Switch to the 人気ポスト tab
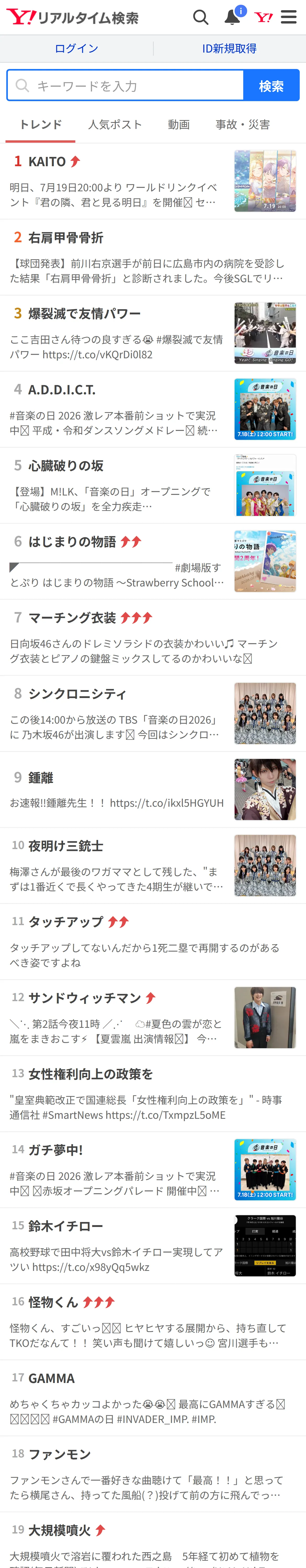 (115, 125)
